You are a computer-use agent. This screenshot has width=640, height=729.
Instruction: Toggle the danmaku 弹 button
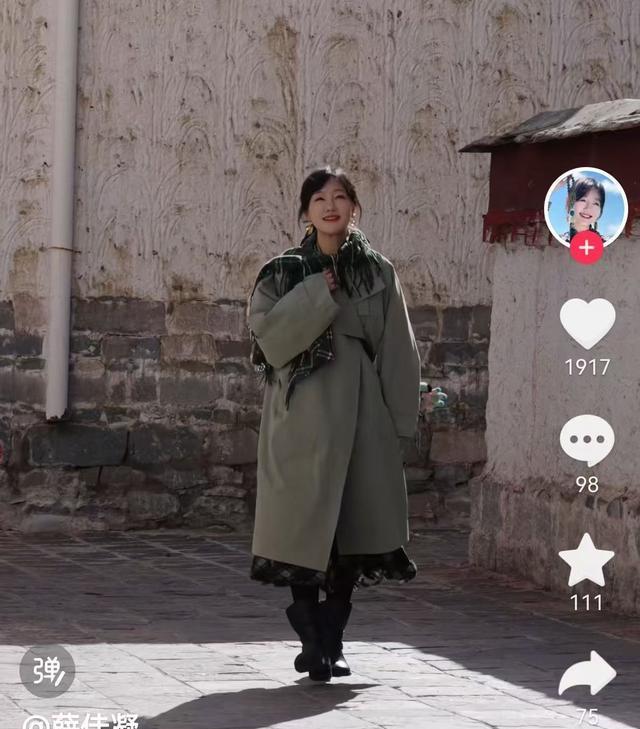(x=47, y=671)
